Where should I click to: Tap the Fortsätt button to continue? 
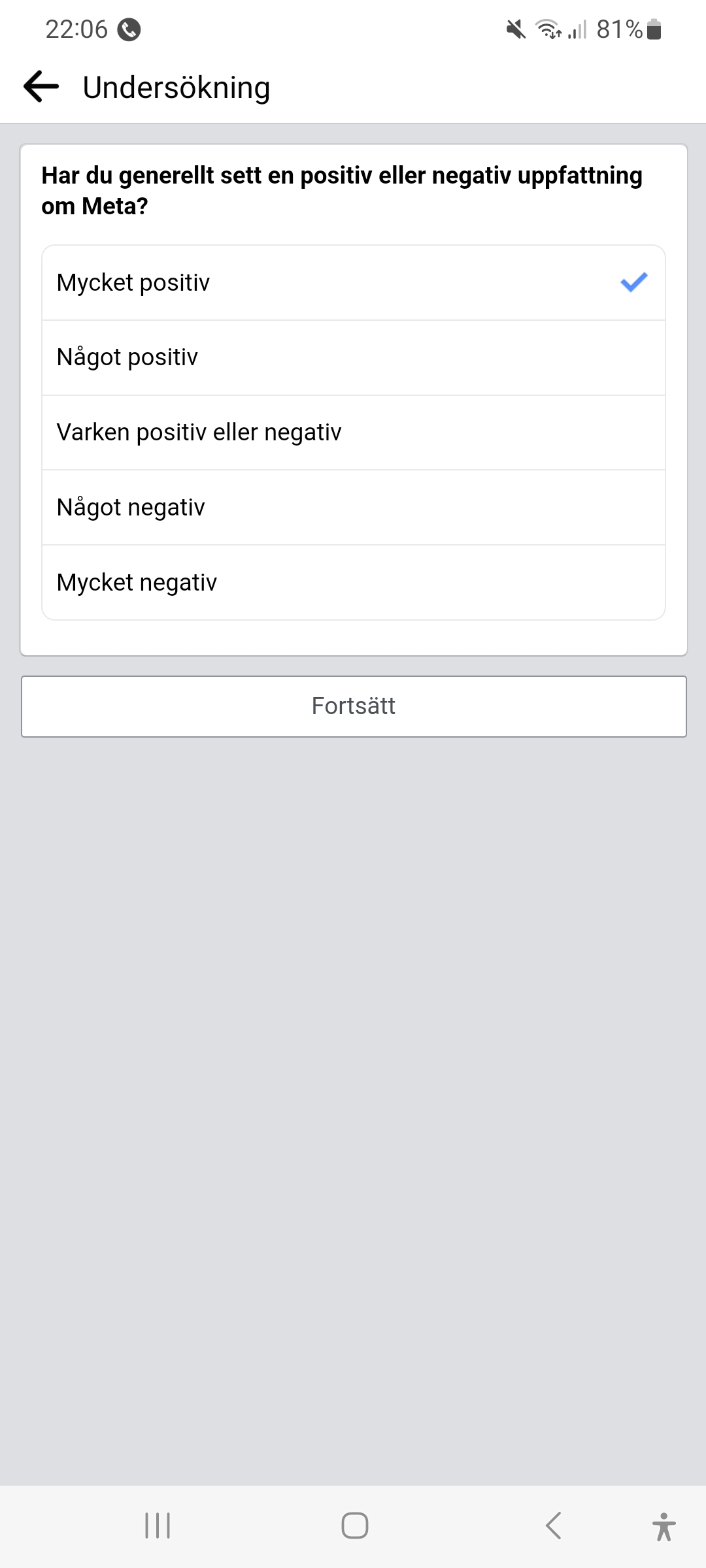click(x=353, y=706)
